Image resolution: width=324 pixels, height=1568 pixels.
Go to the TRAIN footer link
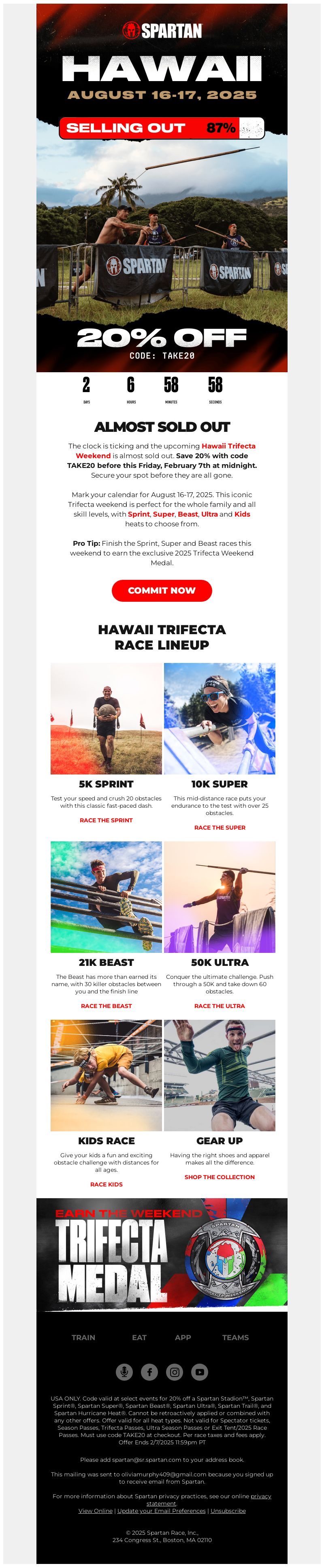[83, 1337]
